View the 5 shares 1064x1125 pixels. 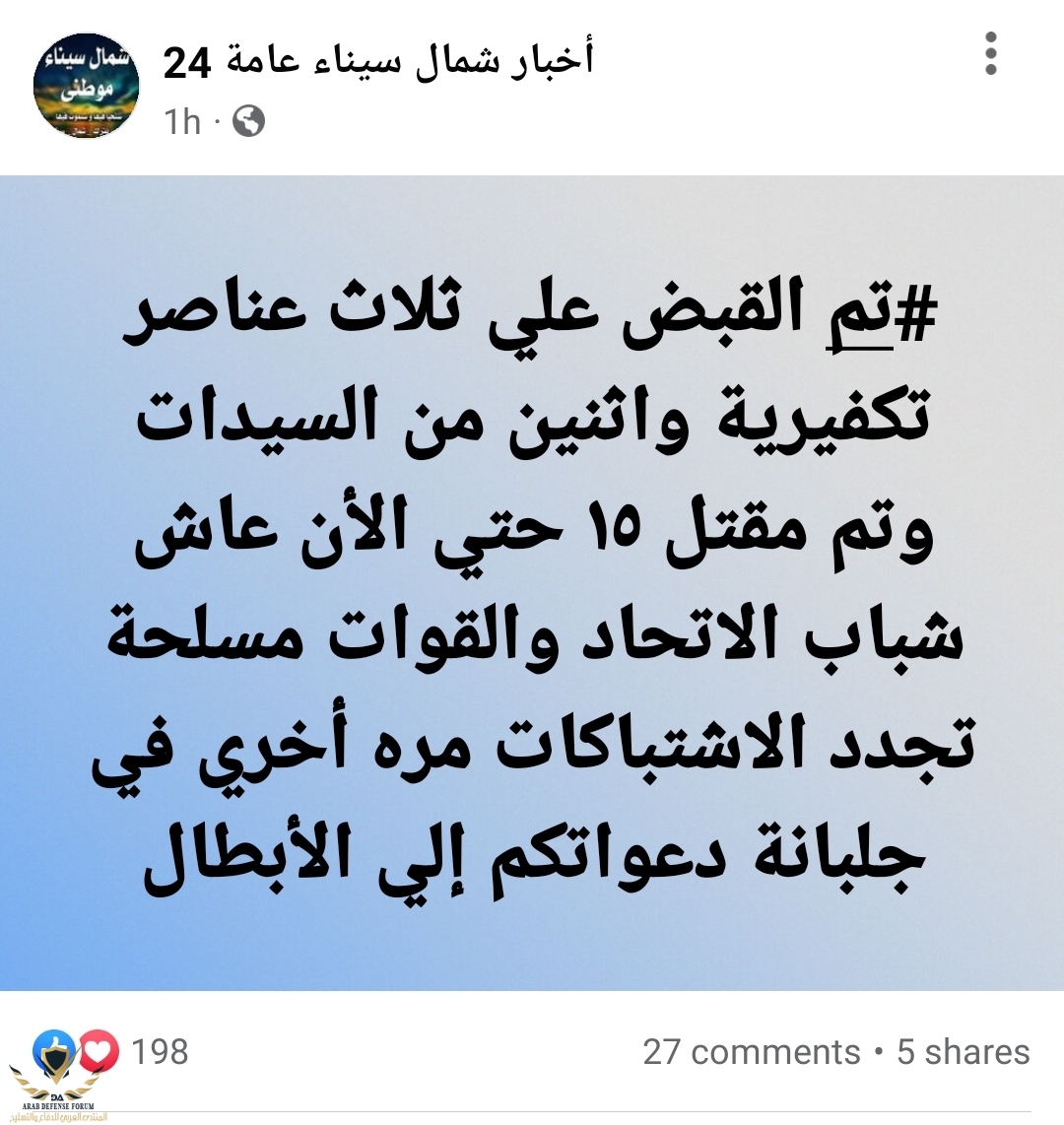[x=963, y=1052]
